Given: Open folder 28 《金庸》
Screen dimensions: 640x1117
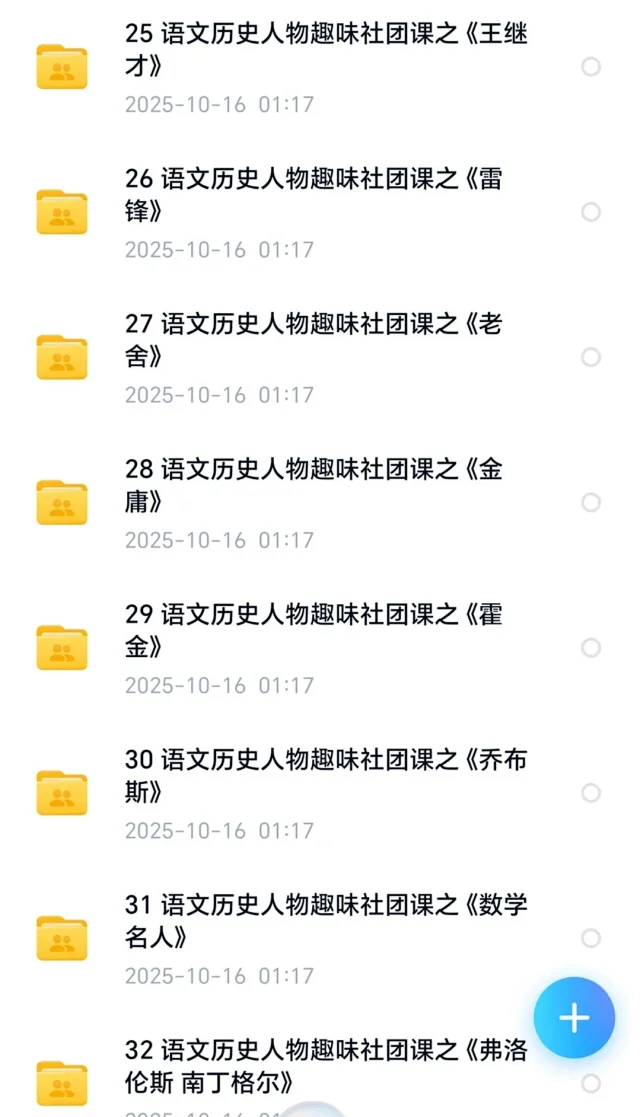Looking at the screenshot, I should coord(326,485).
